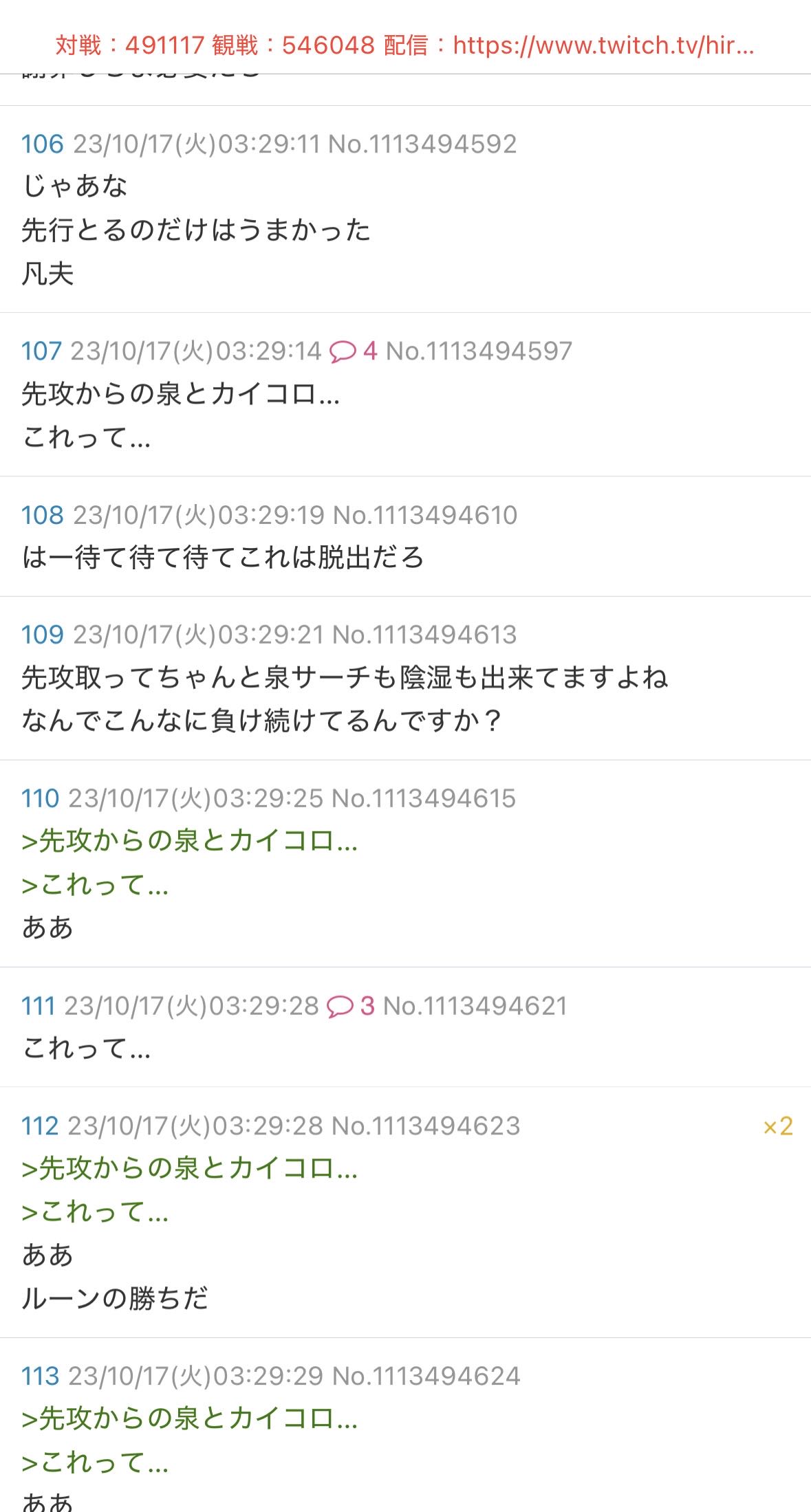811x1512 pixels.
Task: Tap post number 107
Action: (41, 351)
